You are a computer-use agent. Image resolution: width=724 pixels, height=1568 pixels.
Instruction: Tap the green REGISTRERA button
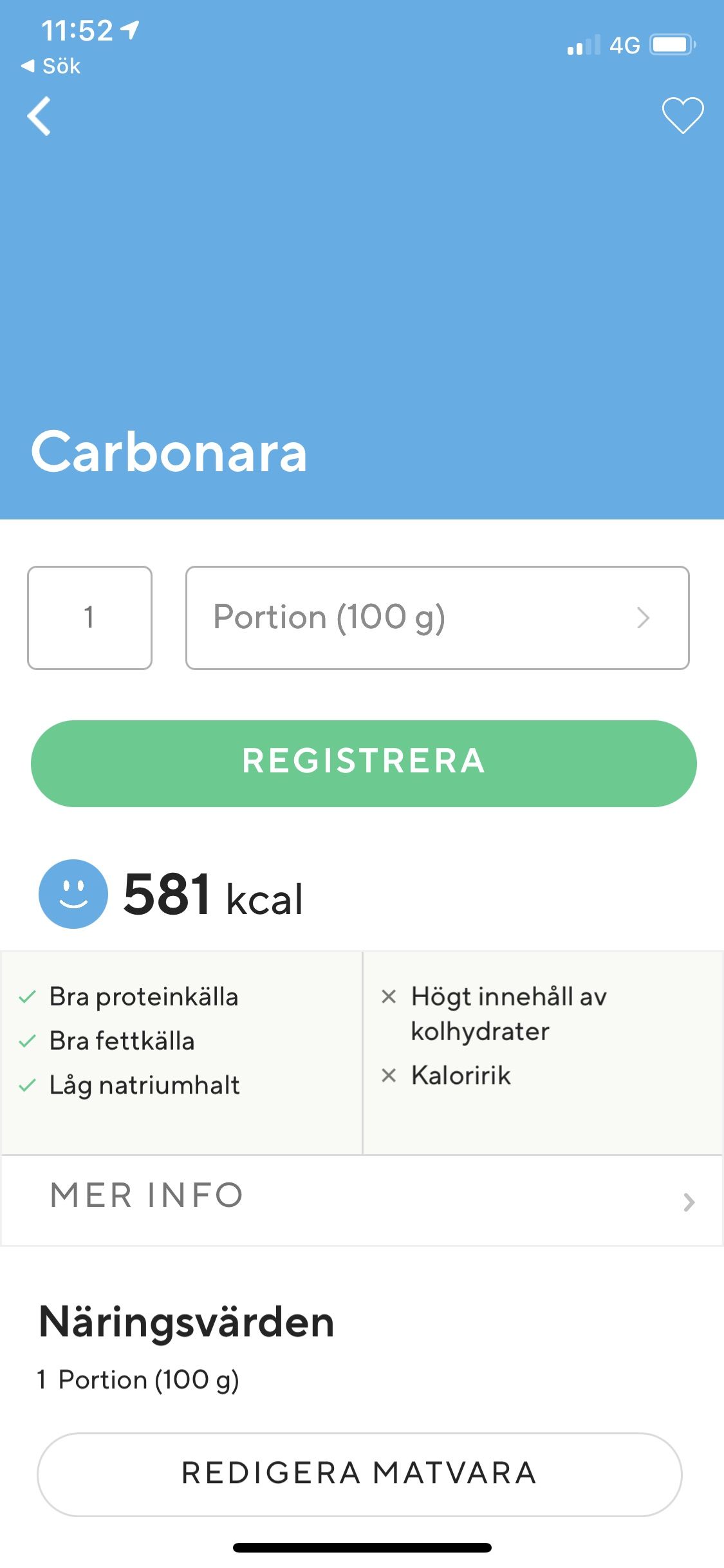click(x=364, y=763)
